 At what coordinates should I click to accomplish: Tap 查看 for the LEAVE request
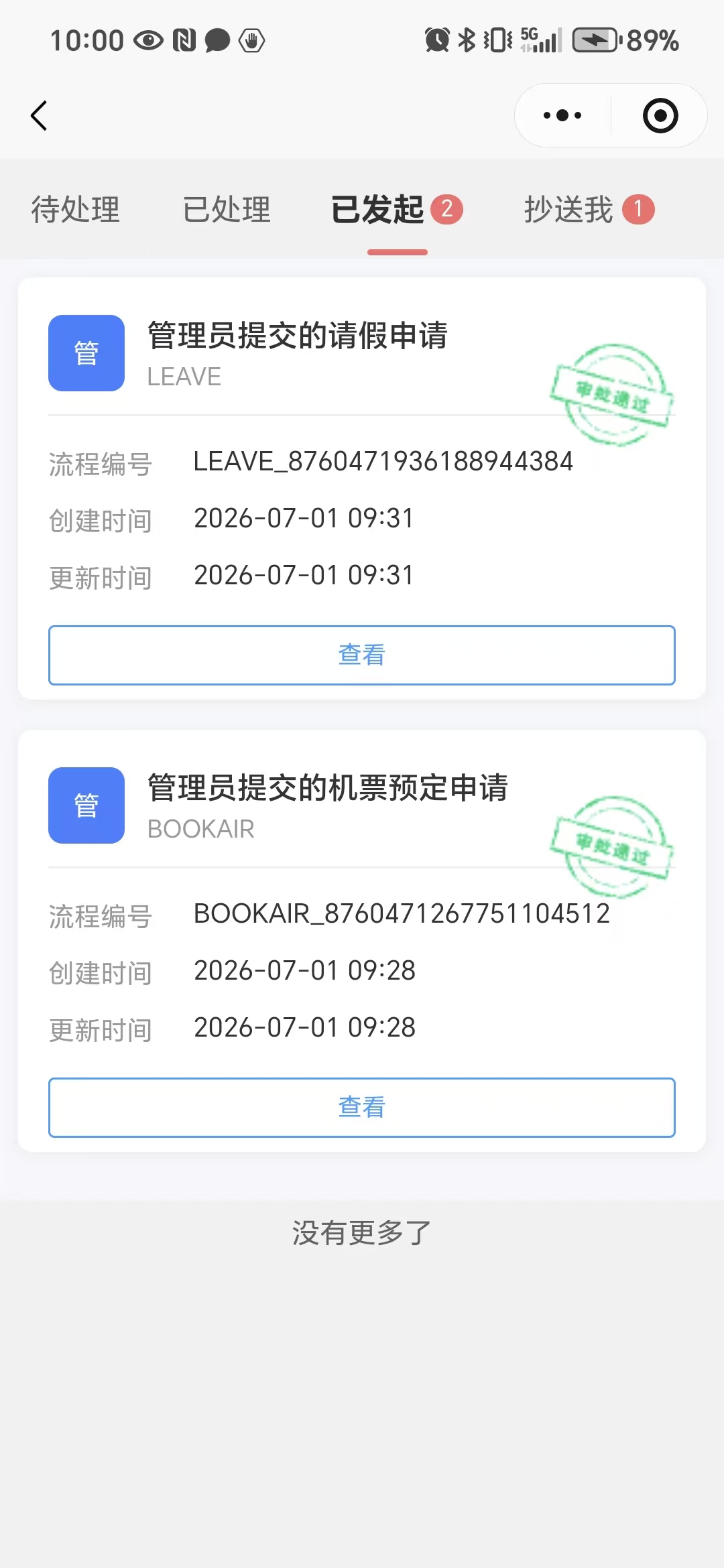point(362,655)
